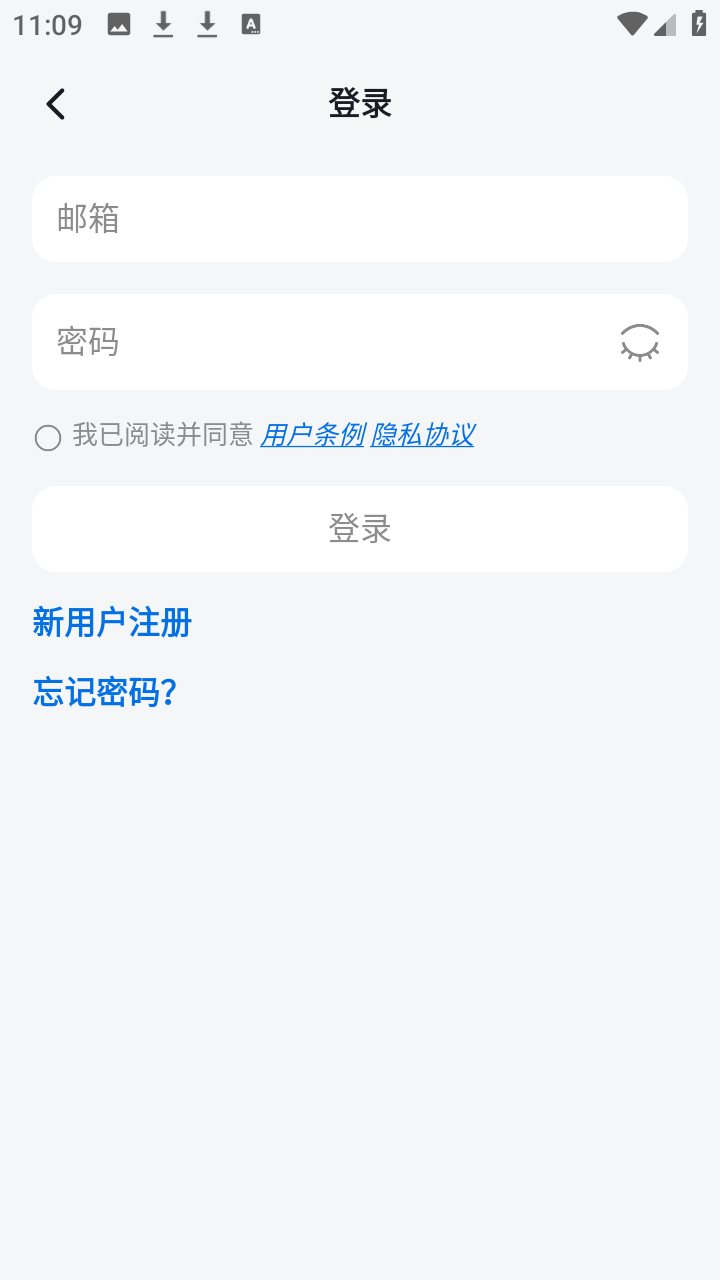Select the 用户条例 terms link
This screenshot has width=720, height=1280.
pyautogui.click(x=311, y=436)
